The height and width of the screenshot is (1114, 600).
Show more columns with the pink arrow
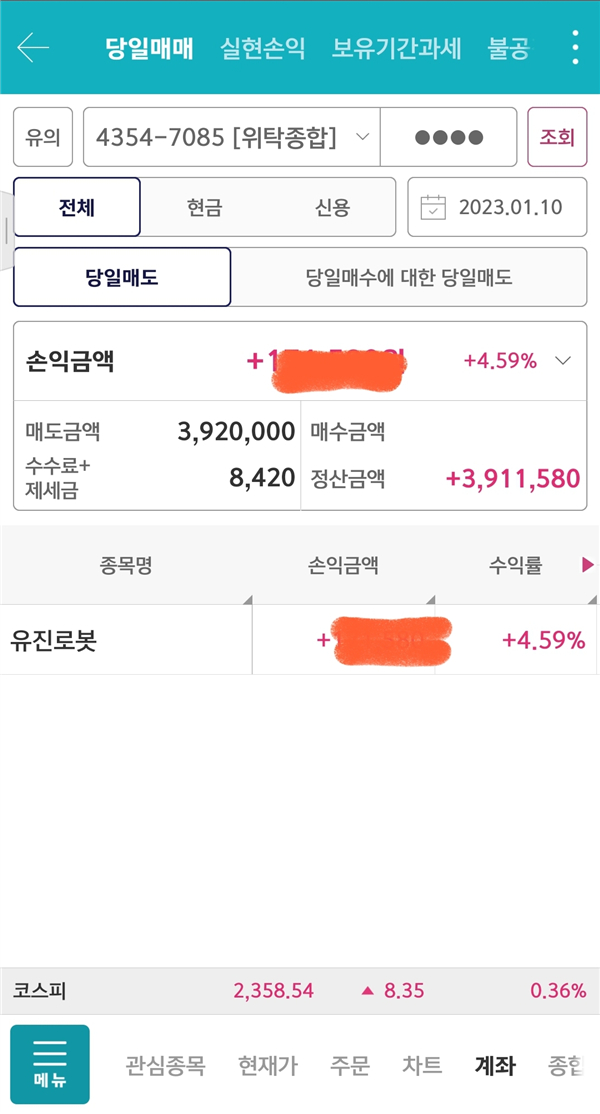tap(587, 565)
